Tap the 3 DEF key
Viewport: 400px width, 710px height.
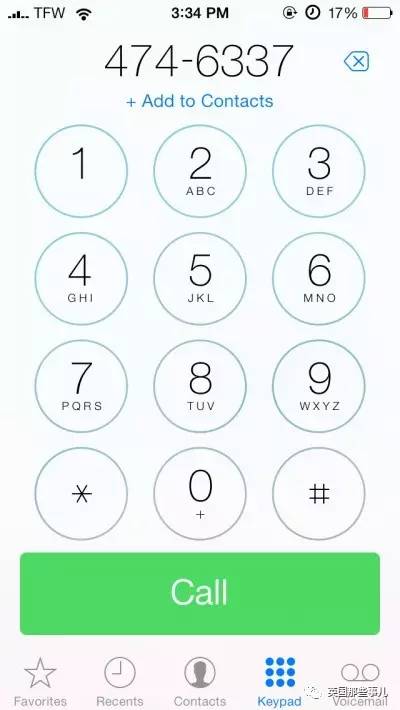[x=319, y=171]
